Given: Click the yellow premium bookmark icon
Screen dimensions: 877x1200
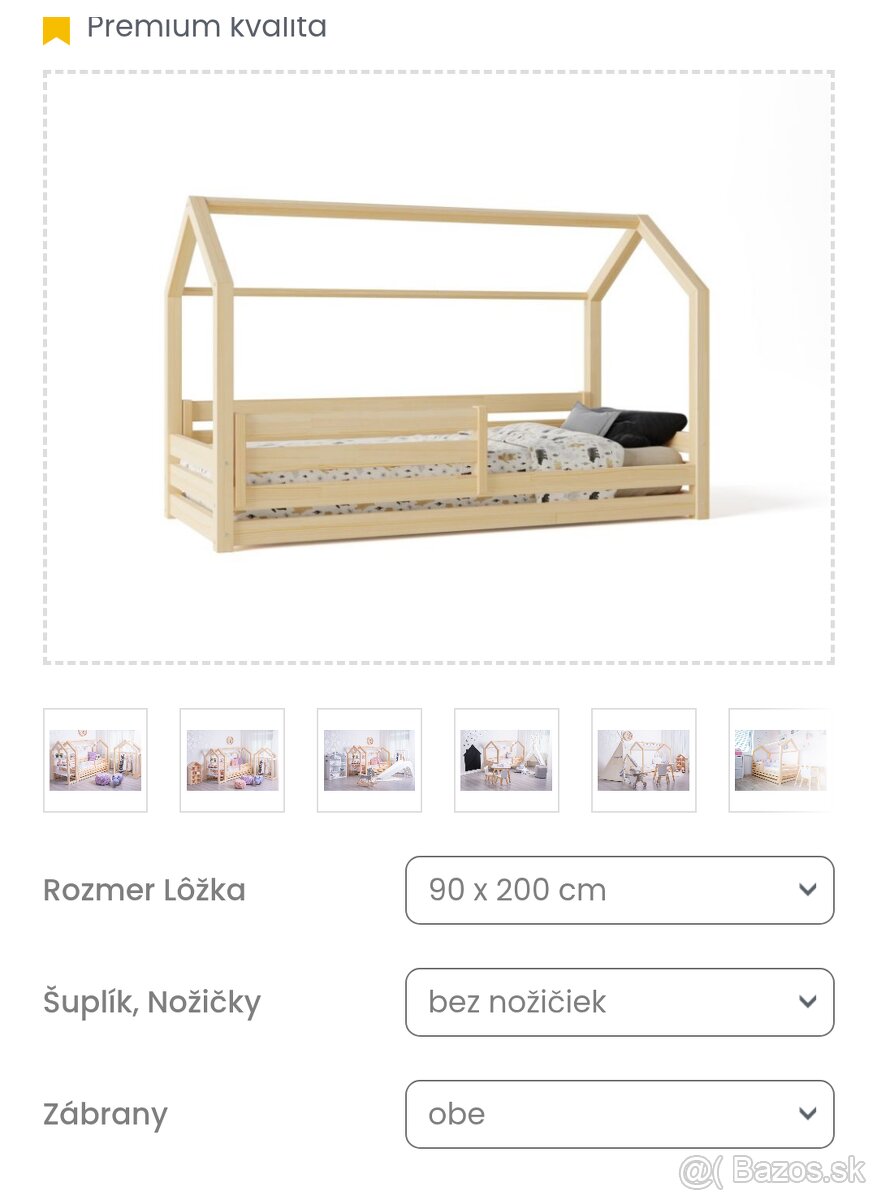Looking at the screenshot, I should tap(58, 27).
